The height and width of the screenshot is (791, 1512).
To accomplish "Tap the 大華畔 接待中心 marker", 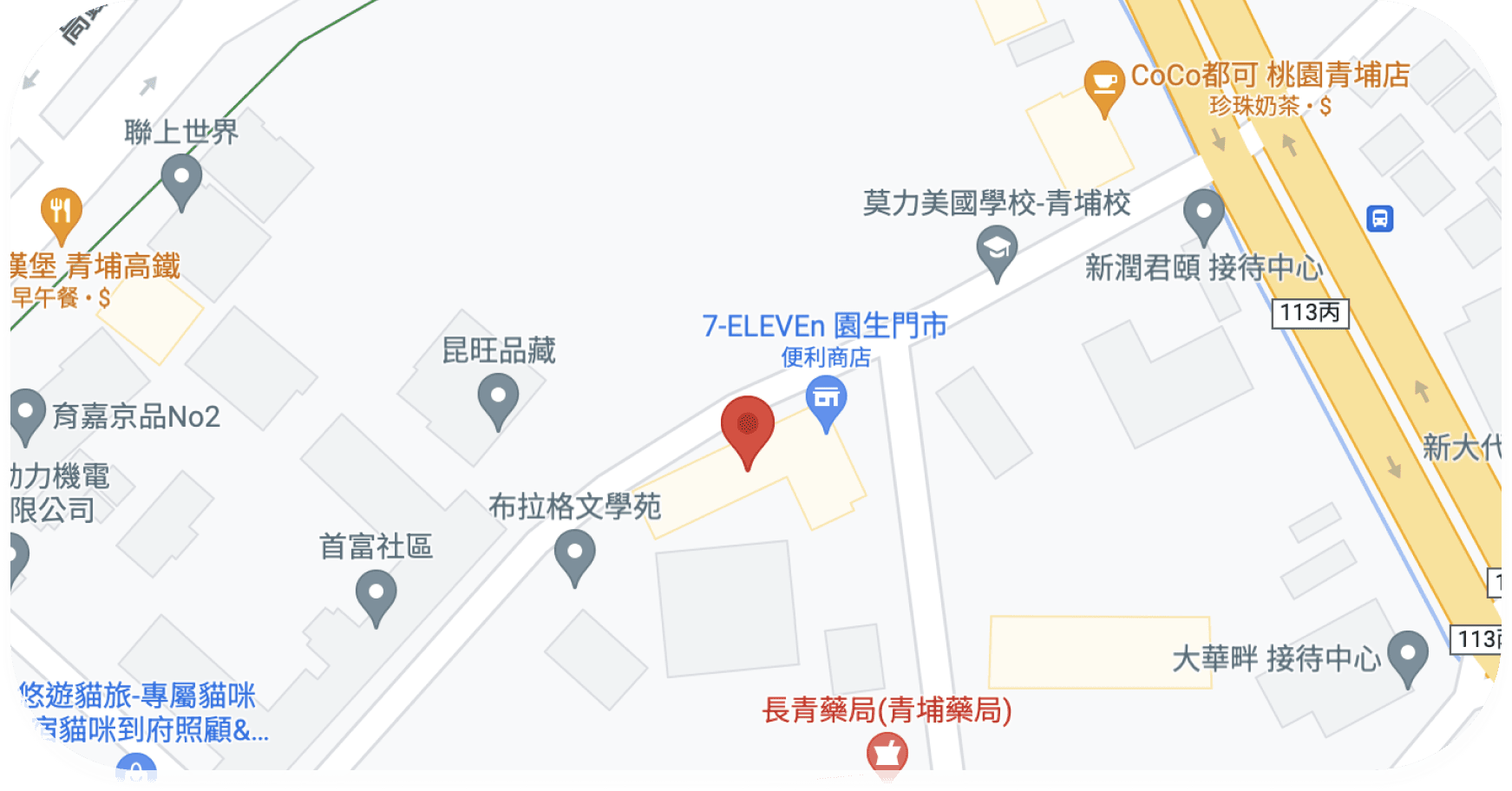I will point(1407,654).
